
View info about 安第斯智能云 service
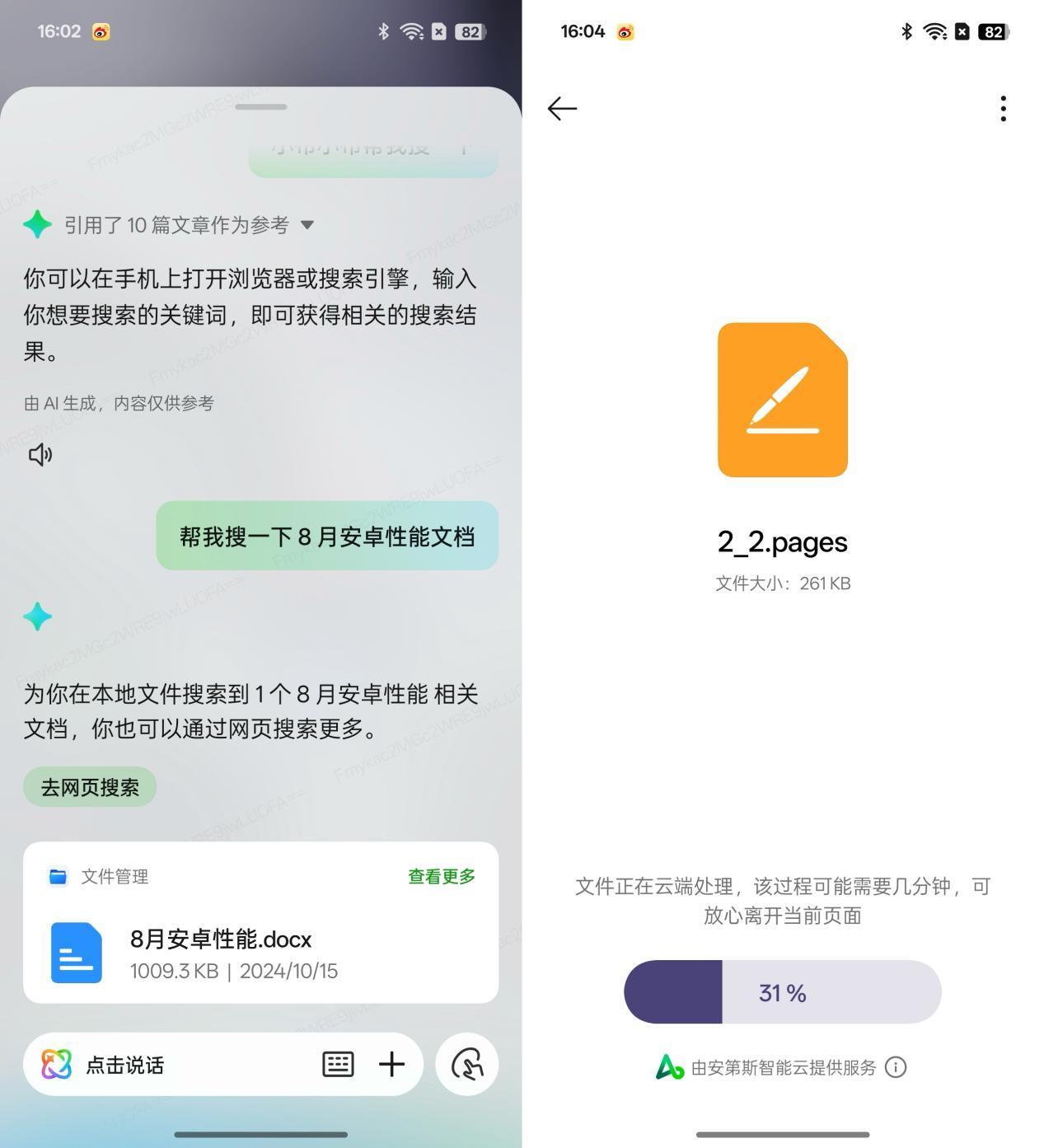895,1067
